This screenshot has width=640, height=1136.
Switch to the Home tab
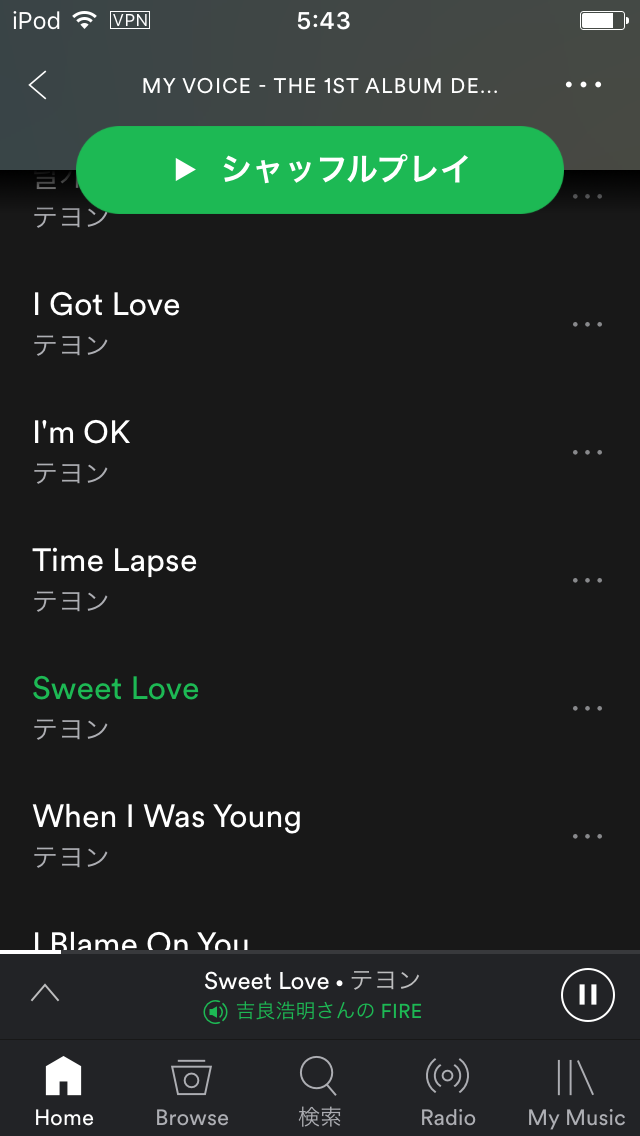point(64,1092)
